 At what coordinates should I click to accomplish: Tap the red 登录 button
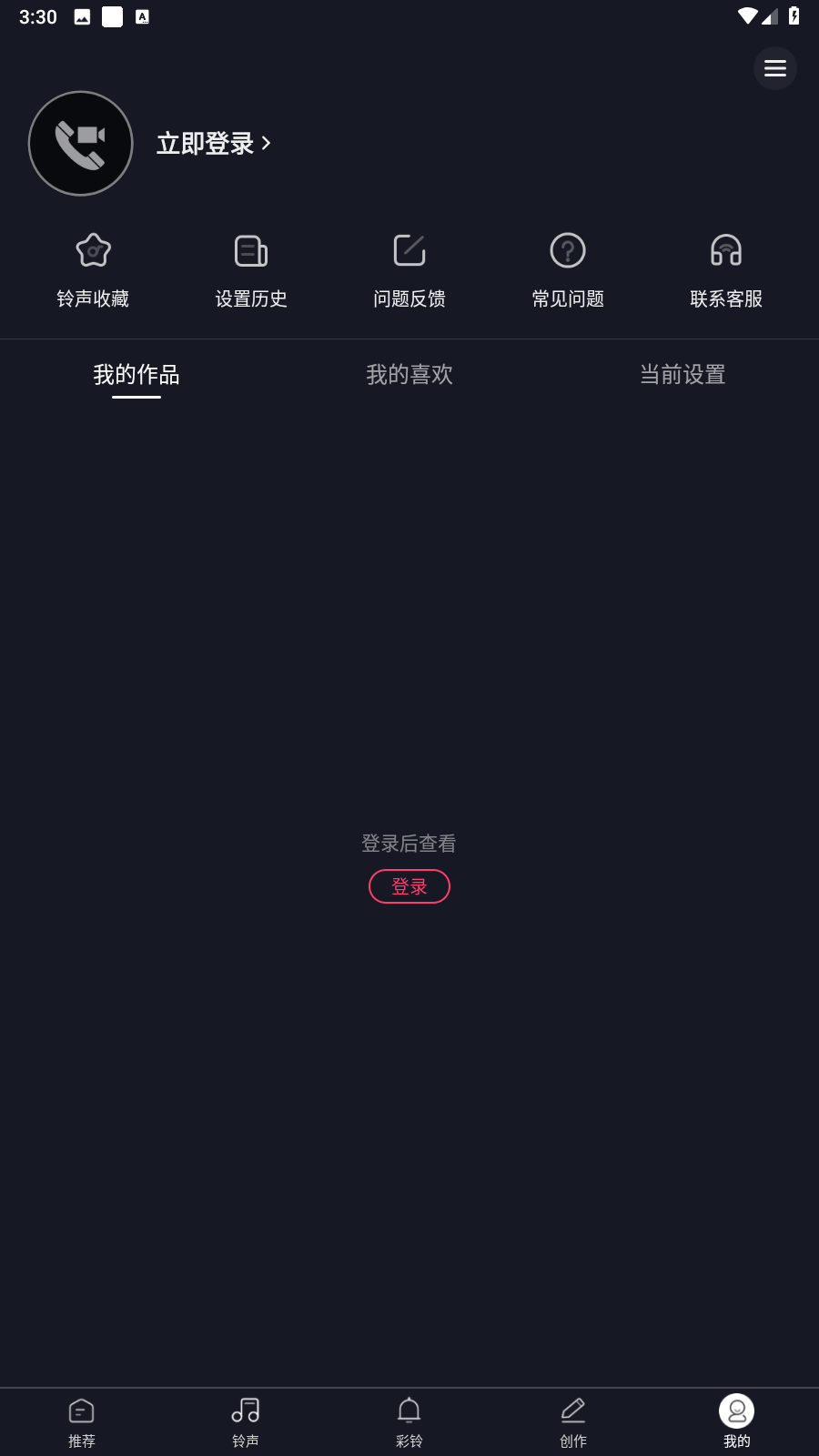[x=409, y=886]
